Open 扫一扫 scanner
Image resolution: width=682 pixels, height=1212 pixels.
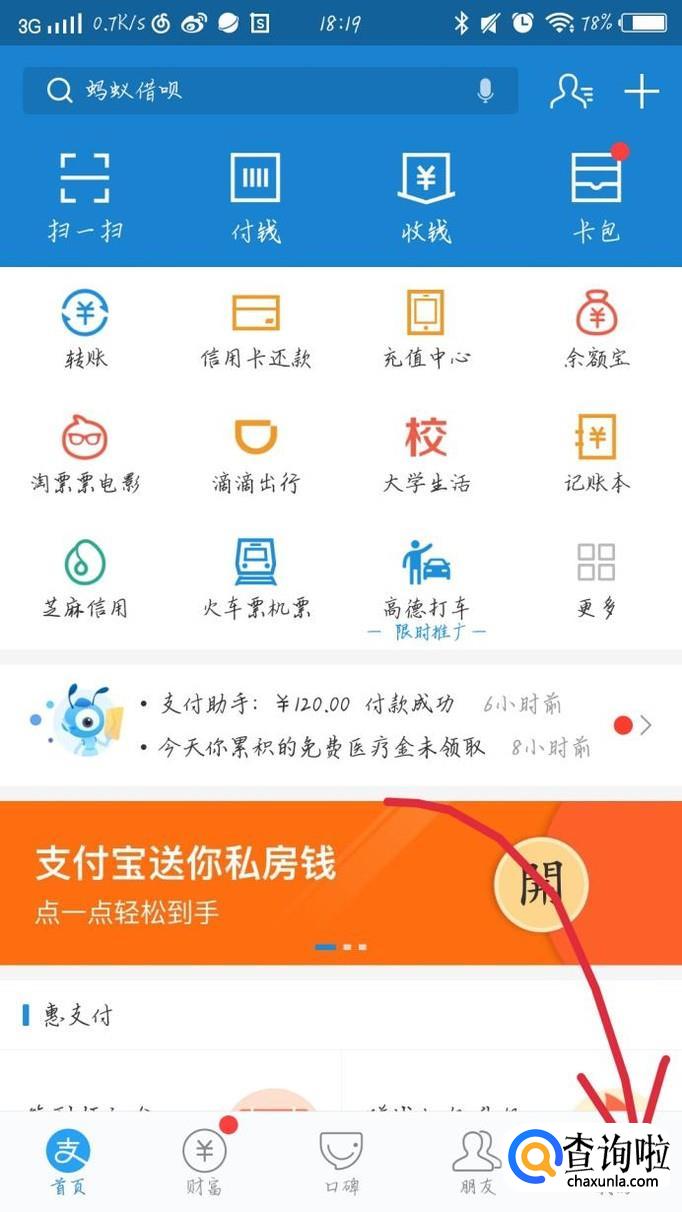click(x=85, y=197)
